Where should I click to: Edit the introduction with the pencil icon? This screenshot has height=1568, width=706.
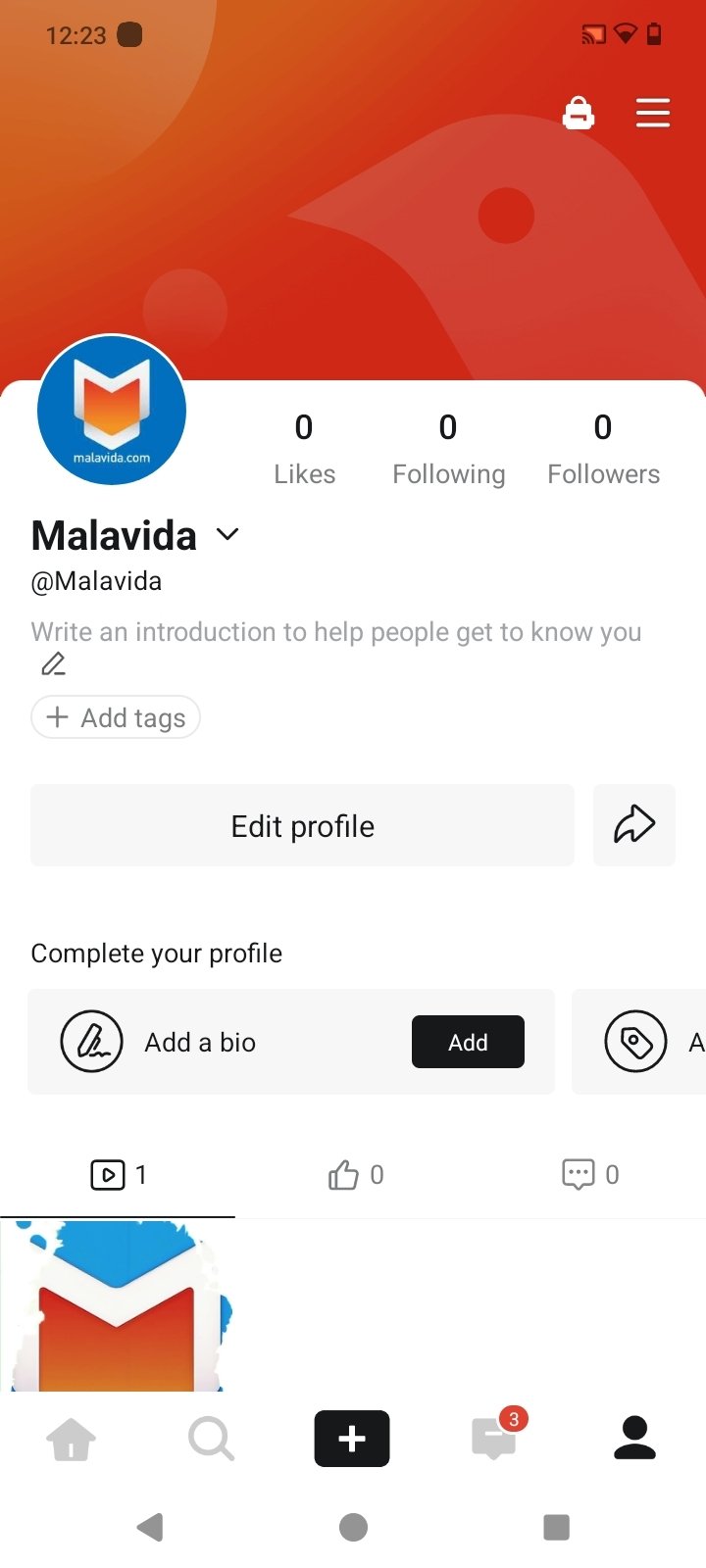[x=53, y=664]
